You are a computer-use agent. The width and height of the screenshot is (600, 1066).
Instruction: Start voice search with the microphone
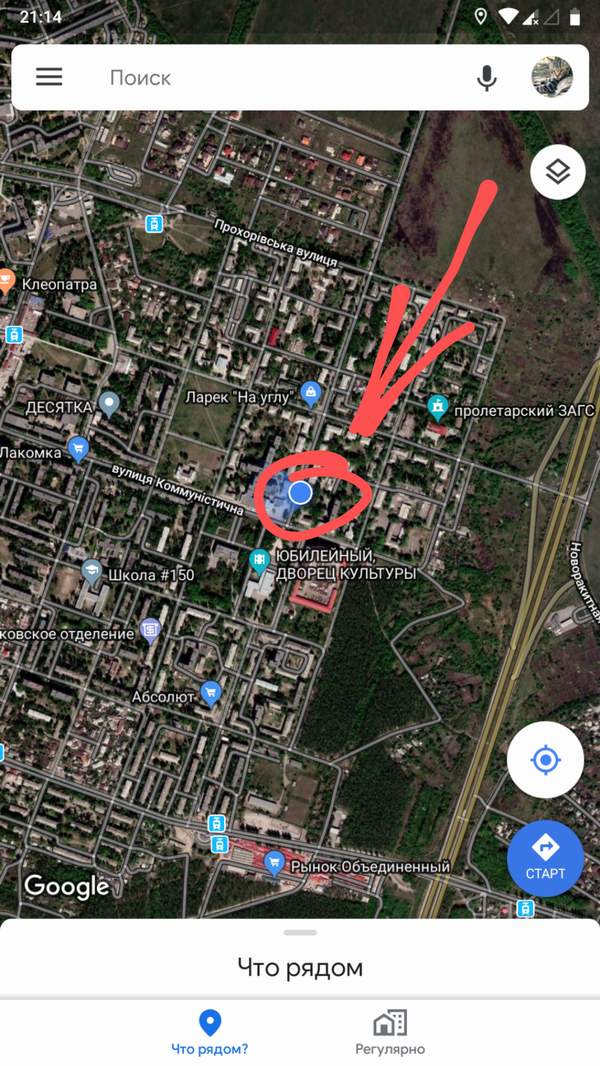[x=487, y=78]
